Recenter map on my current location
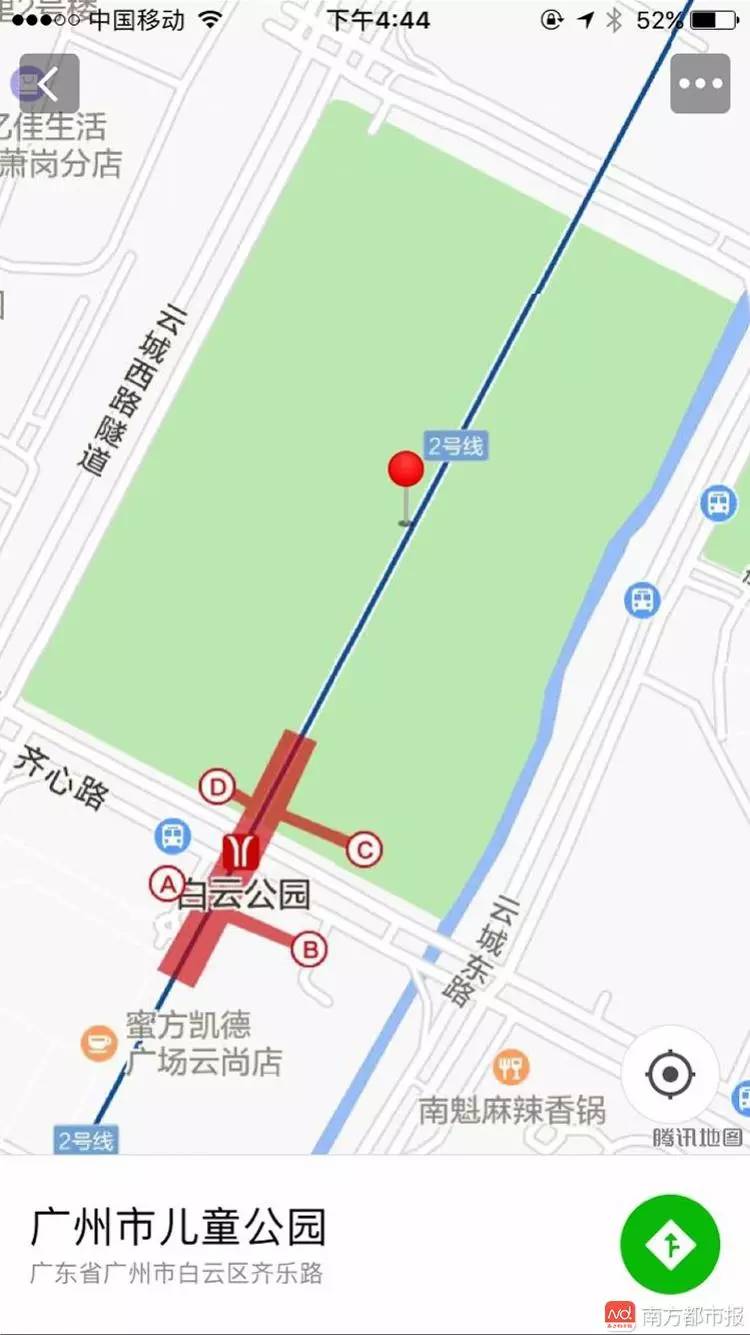750x1335 pixels. (x=670, y=1075)
